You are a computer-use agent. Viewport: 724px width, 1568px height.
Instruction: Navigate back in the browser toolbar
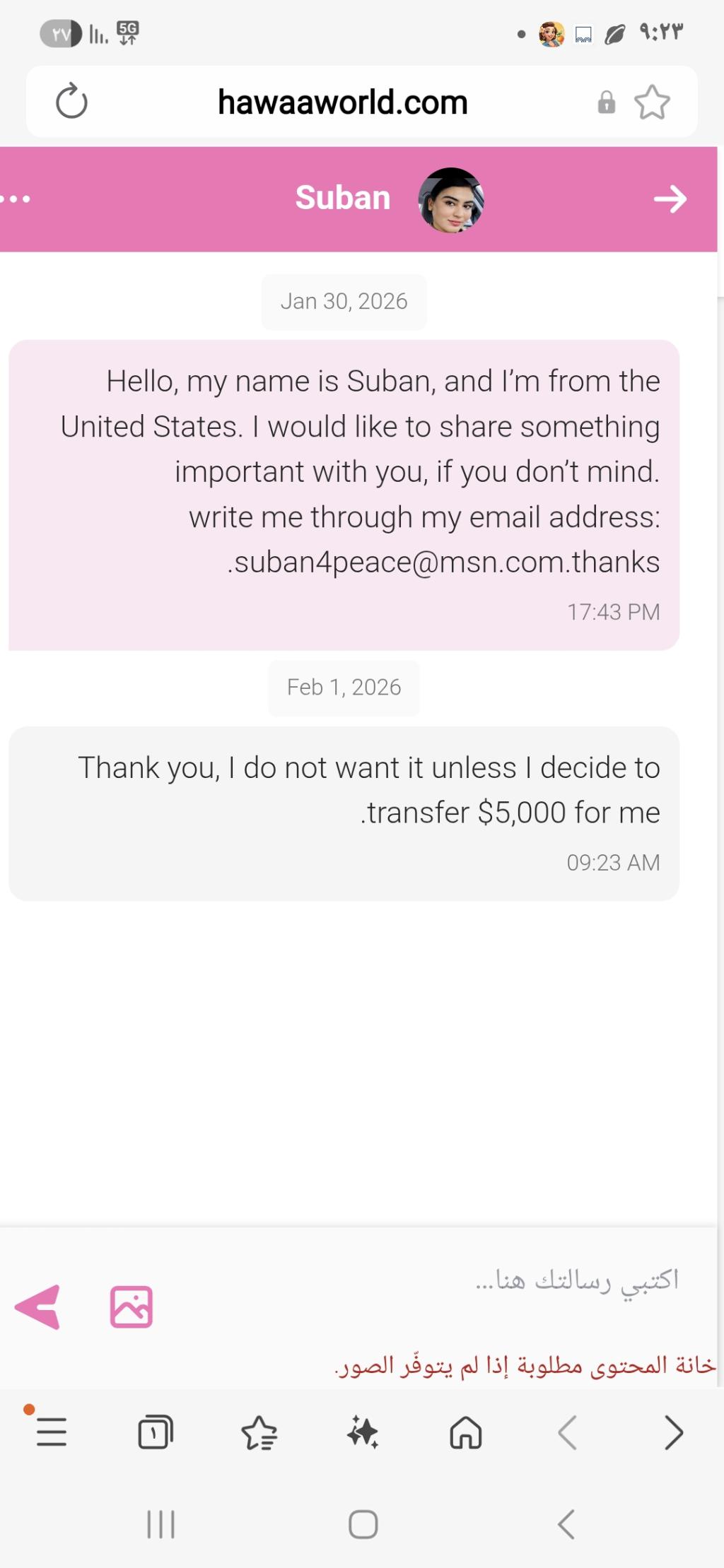coord(568,1432)
